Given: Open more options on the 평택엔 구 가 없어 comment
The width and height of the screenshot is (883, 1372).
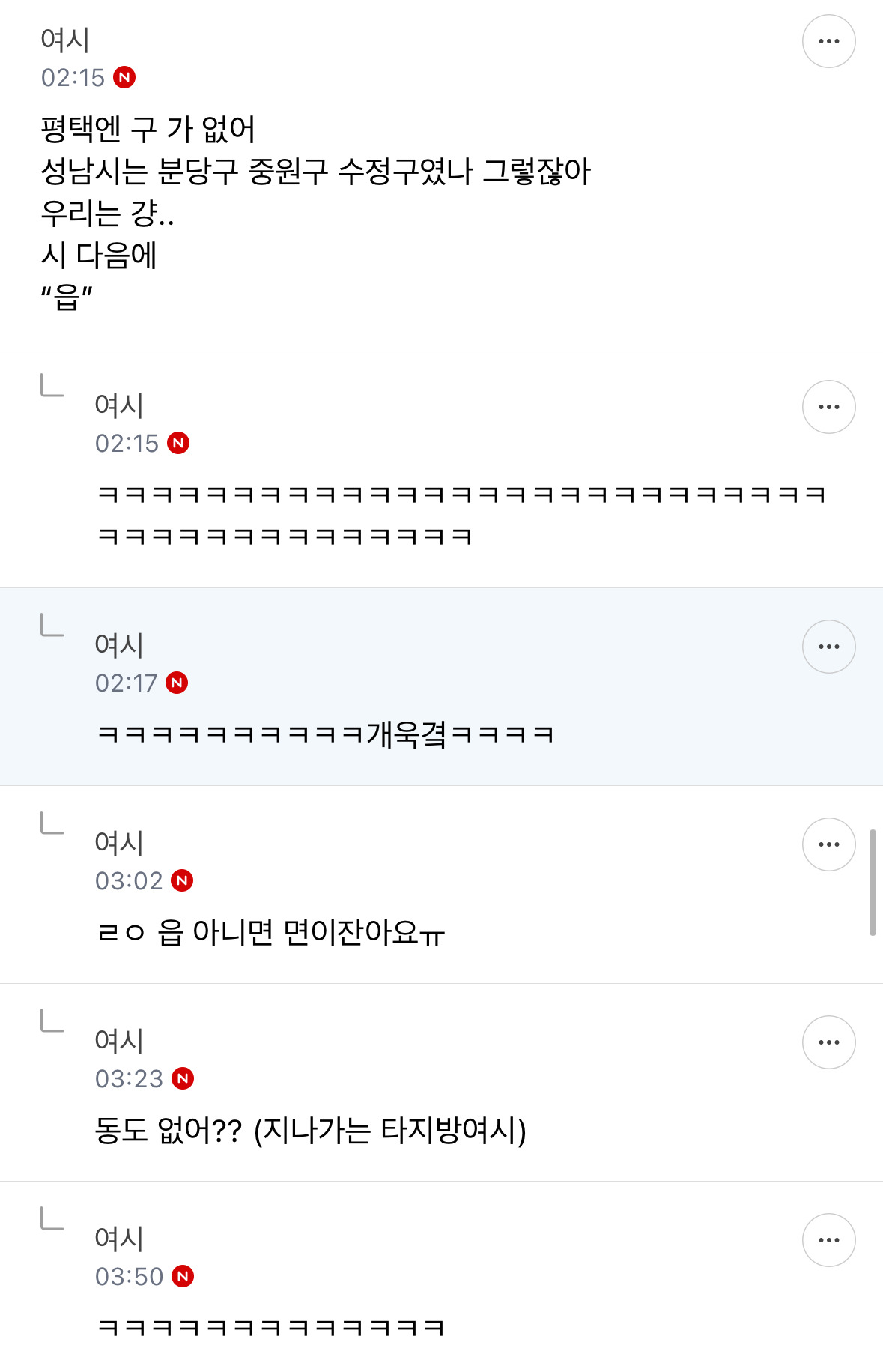Looking at the screenshot, I should coord(828,41).
